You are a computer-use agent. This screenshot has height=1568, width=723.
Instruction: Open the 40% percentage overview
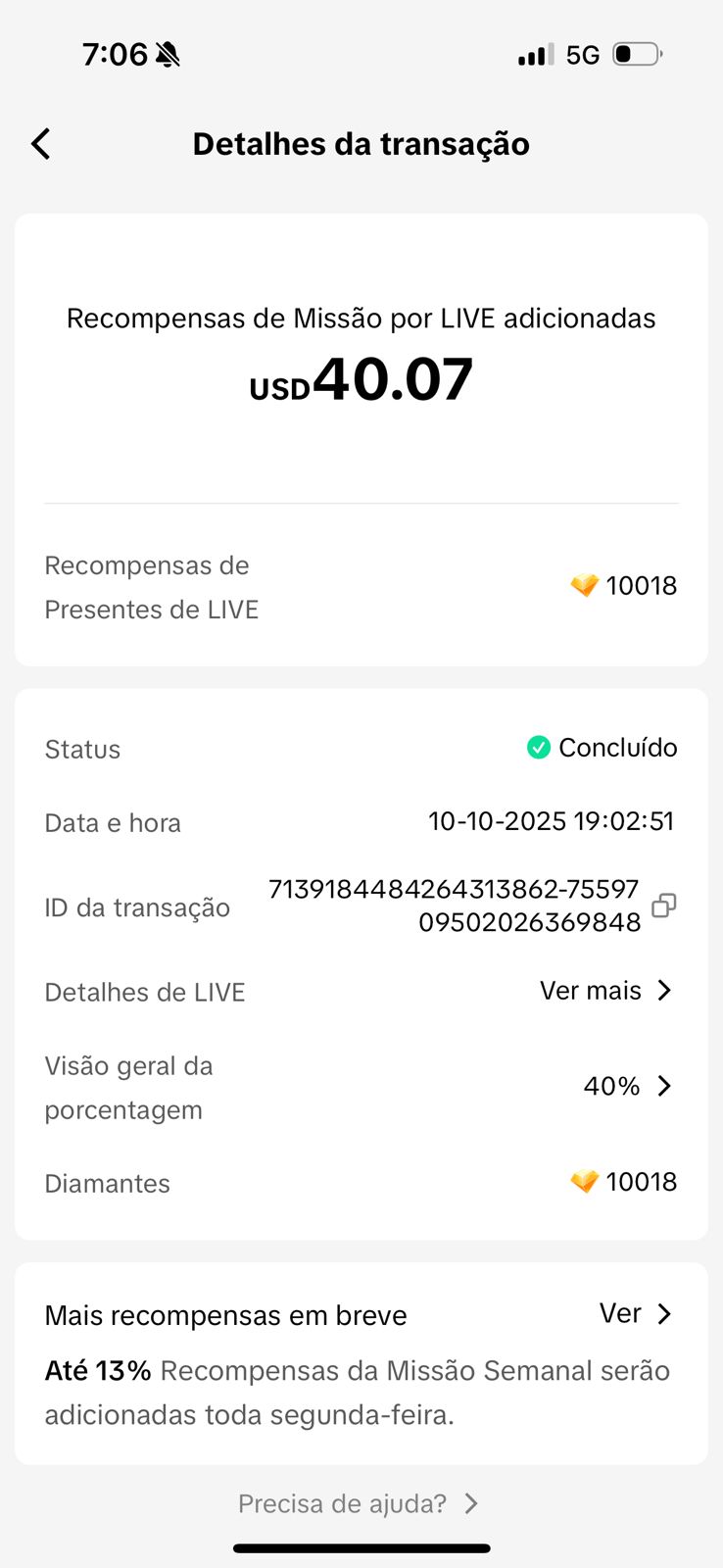pos(627,1086)
